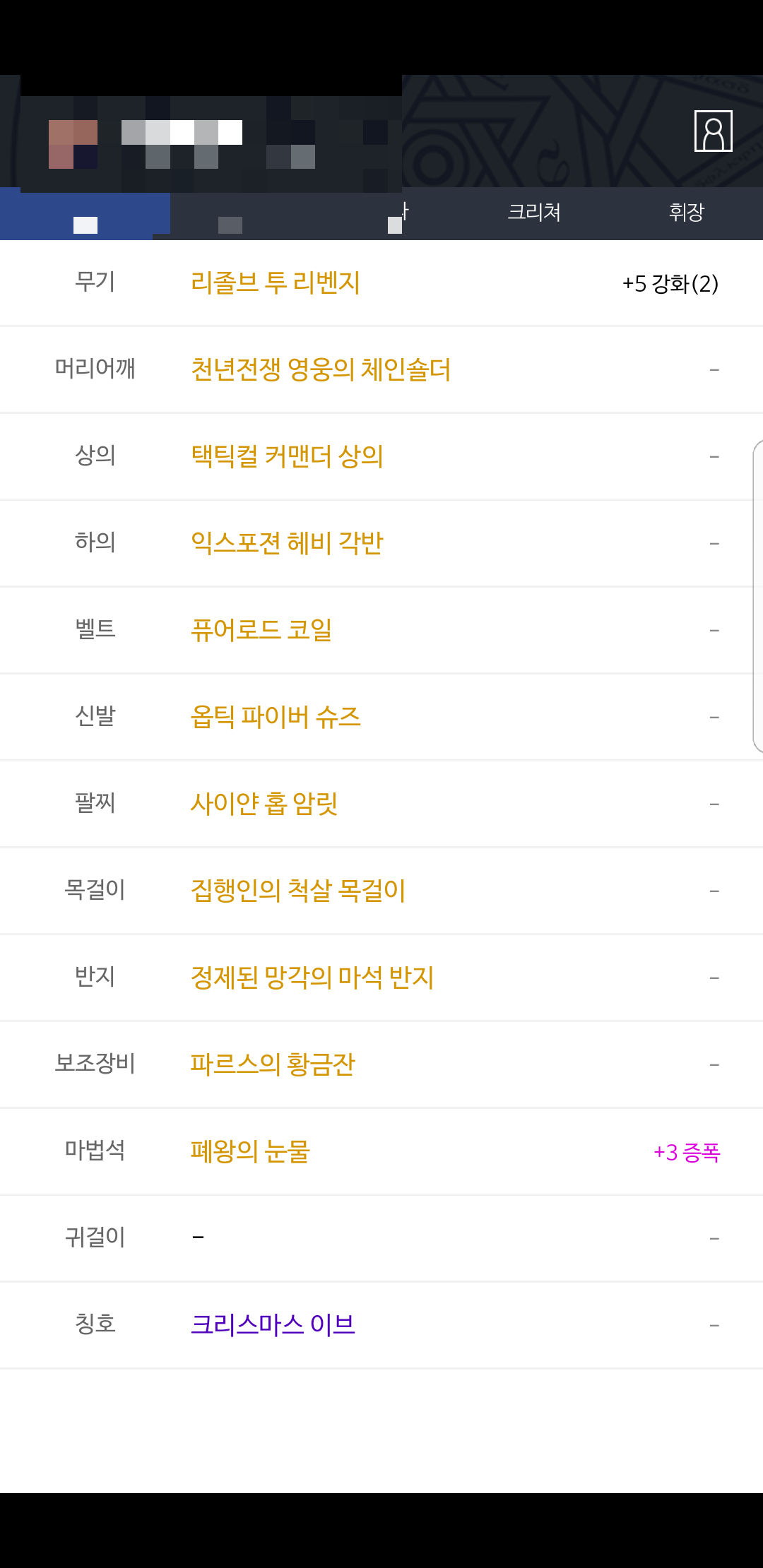
Task: View 천년전쟁 영웅의 체인숄더 item details
Action: point(321,369)
